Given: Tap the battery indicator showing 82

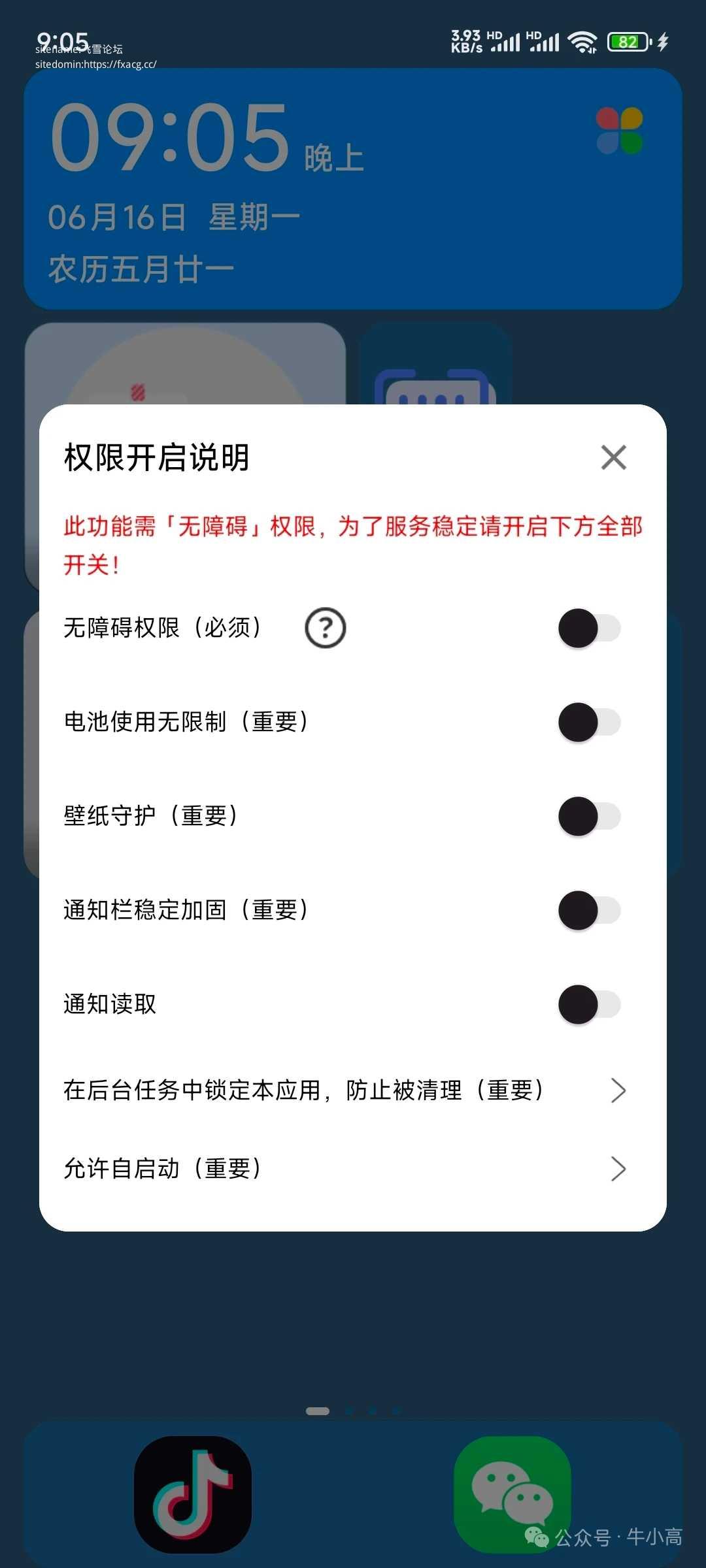Looking at the screenshot, I should click(x=626, y=42).
